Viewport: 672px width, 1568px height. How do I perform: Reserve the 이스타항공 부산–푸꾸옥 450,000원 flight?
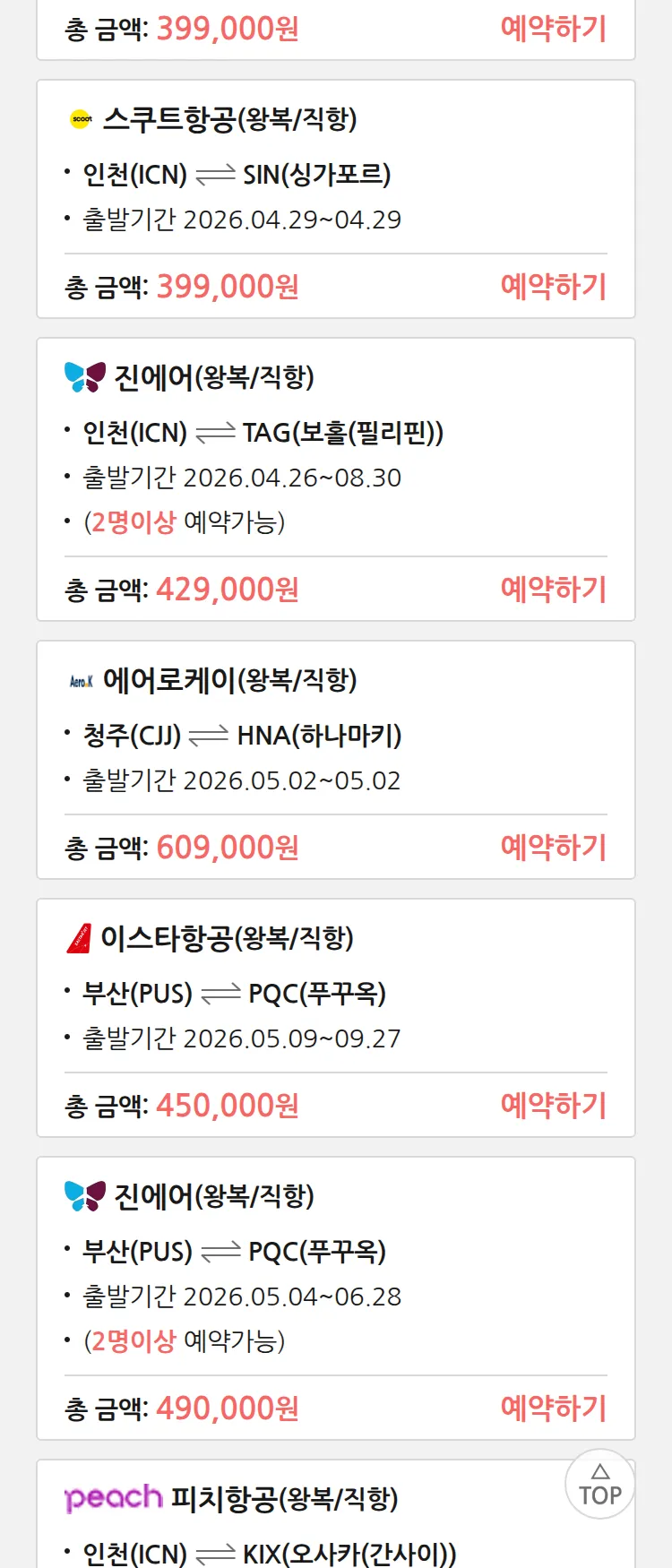[x=553, y=1106]
